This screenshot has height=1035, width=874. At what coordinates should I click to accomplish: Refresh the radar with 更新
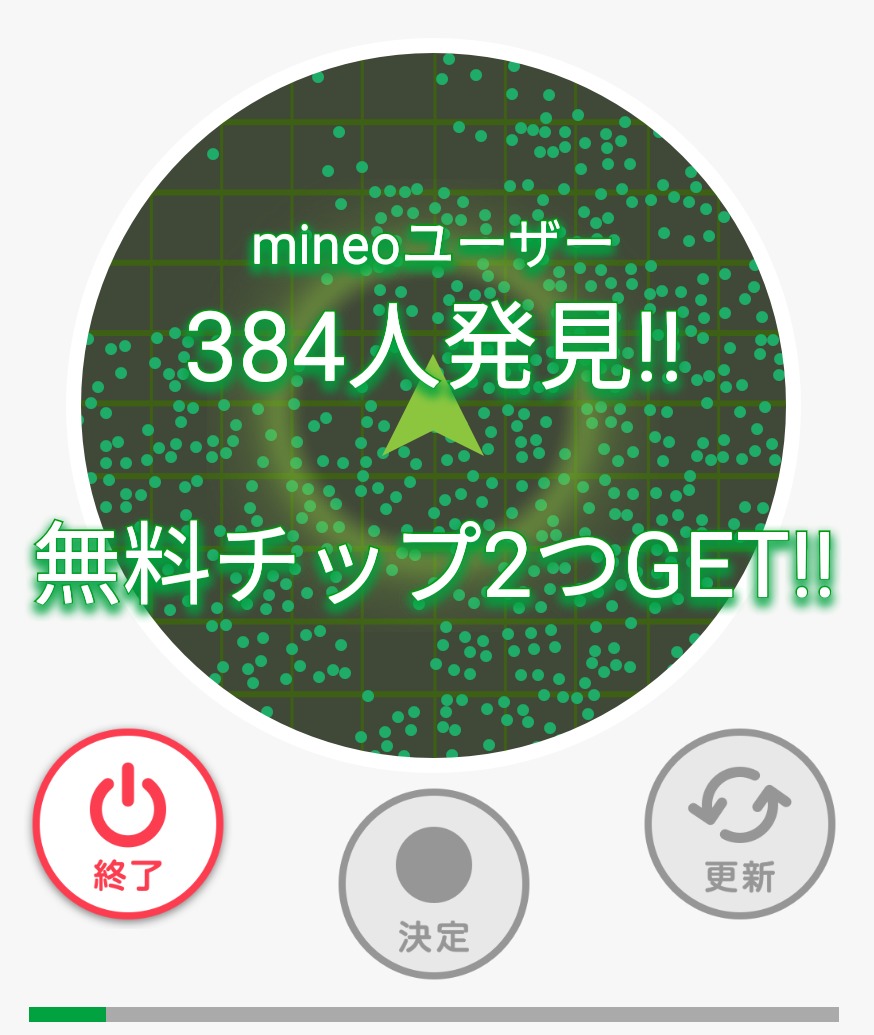(739, 824)
